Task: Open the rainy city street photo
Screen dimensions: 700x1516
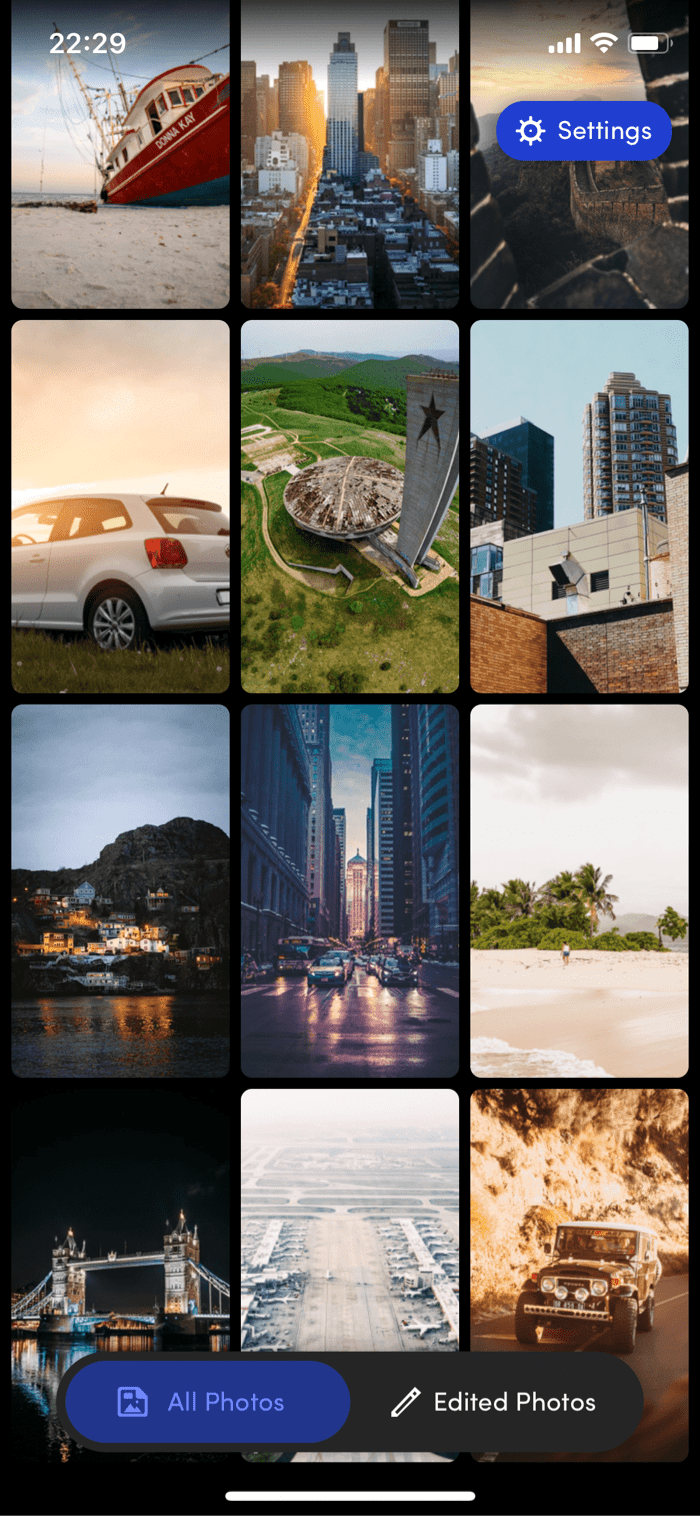Action: pos(350,890)
